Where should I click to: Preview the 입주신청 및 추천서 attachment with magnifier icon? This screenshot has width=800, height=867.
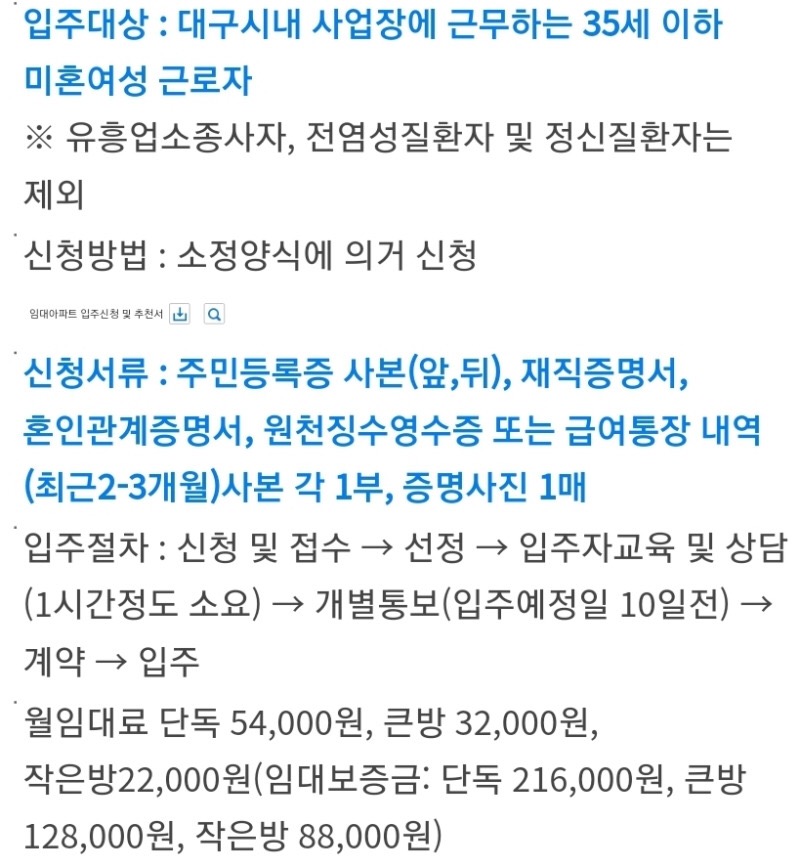215,314
